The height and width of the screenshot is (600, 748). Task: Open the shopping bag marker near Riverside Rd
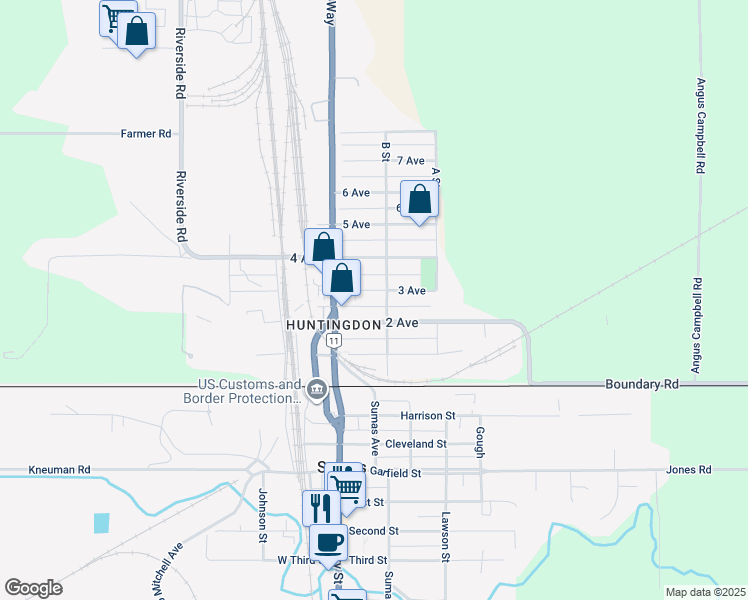[136, 31]
